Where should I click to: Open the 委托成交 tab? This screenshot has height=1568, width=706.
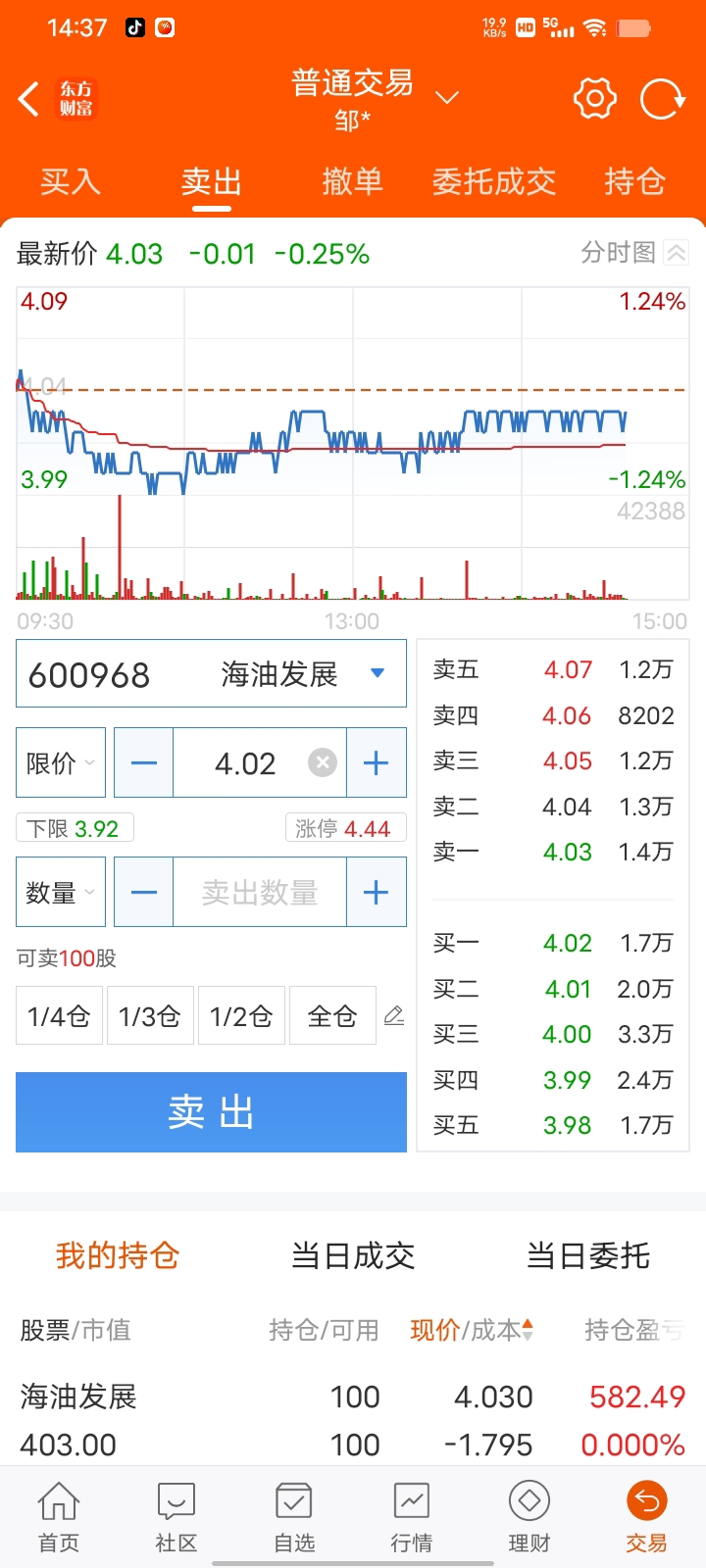point(494,181)
